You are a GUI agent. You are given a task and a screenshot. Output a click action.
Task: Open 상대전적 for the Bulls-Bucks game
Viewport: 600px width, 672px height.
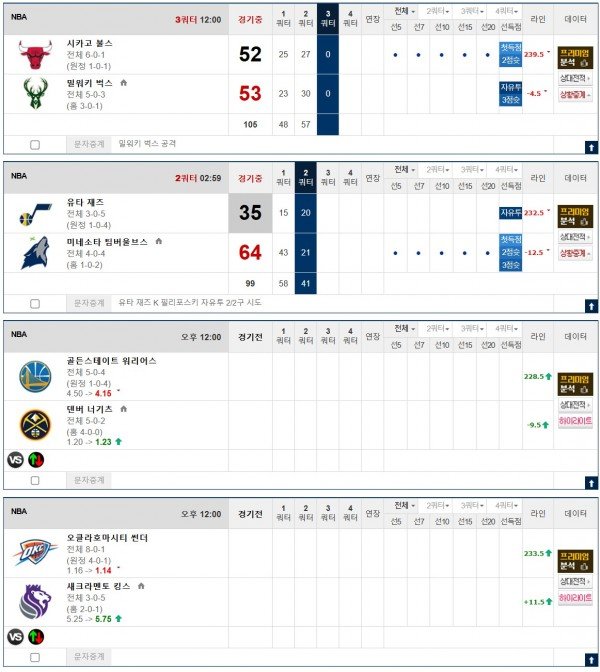(x=575, y=78)
